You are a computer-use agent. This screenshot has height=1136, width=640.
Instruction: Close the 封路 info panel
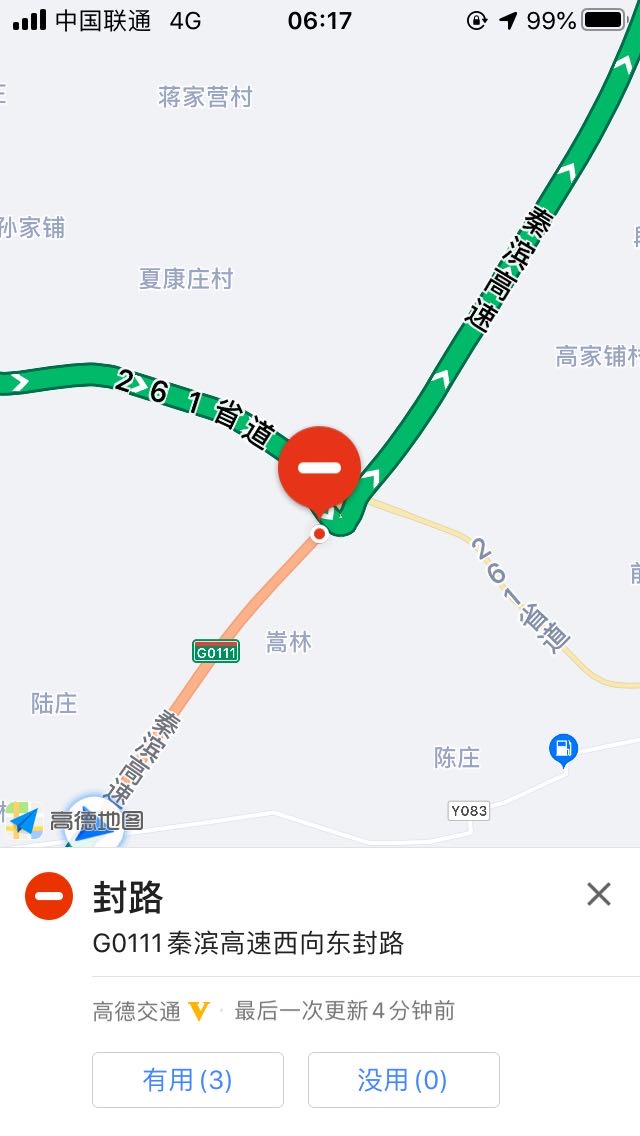tap(599, 894)
